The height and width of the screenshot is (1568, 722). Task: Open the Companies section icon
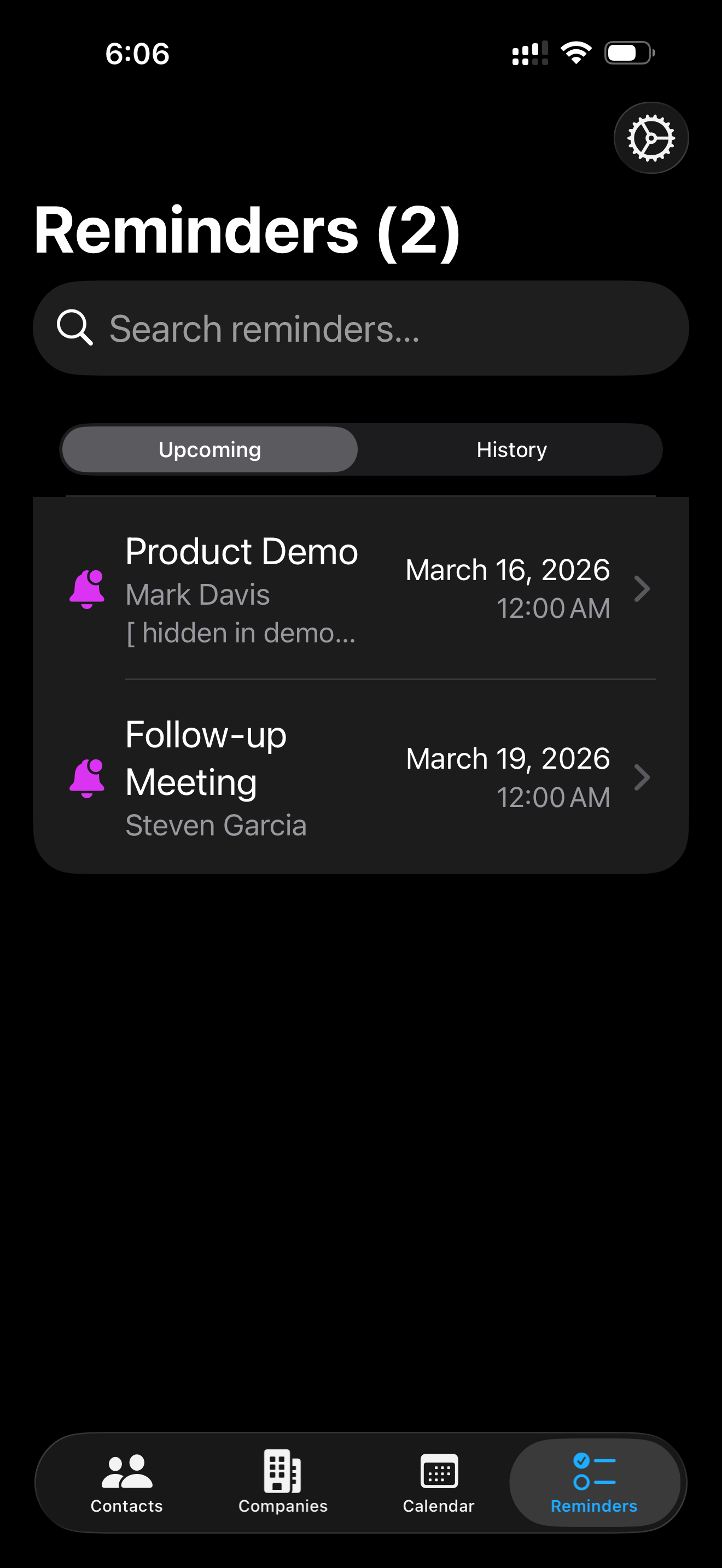click(282, 1471)
